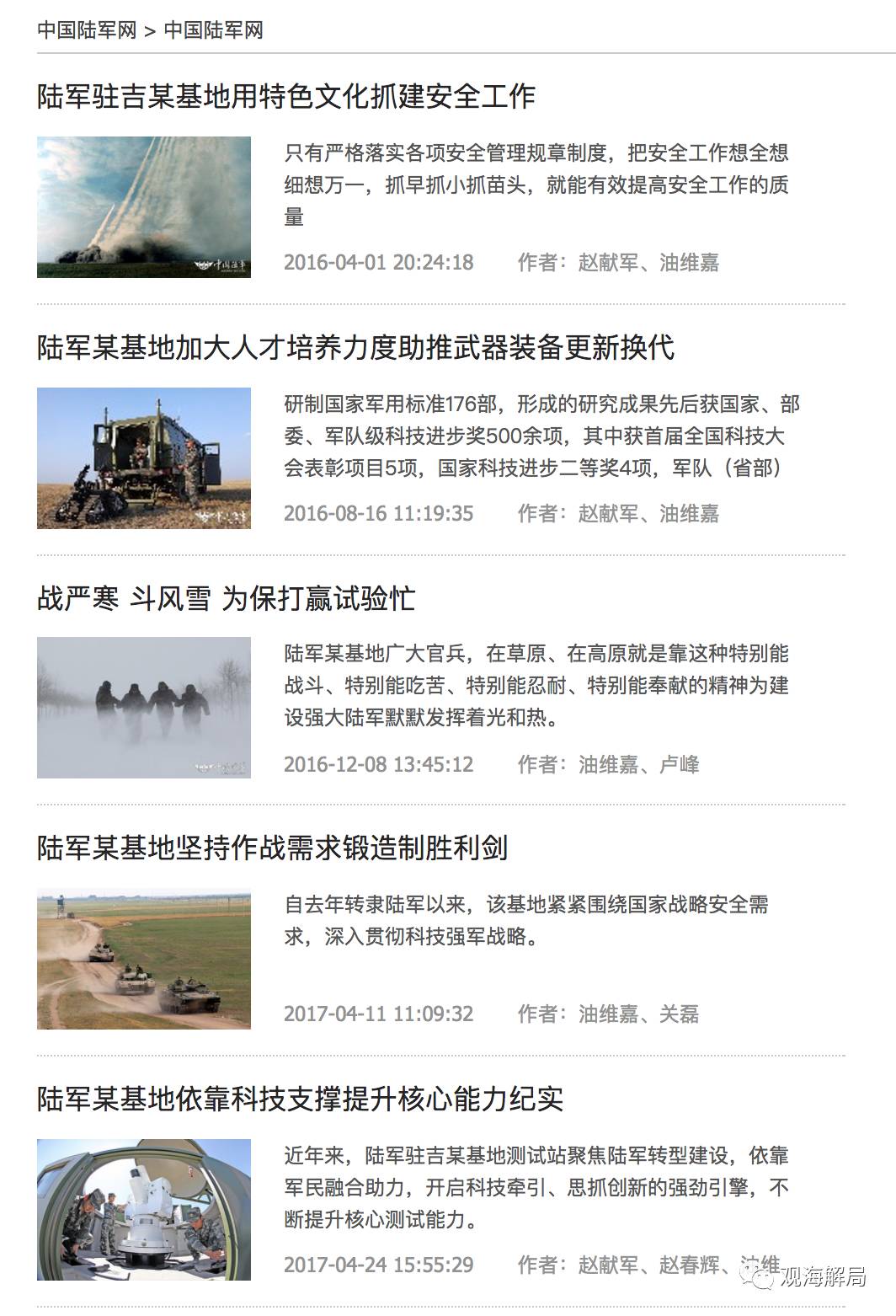Tap the rocket launch smoke thumbnail

pyautogui.click(x=144, y=207)
